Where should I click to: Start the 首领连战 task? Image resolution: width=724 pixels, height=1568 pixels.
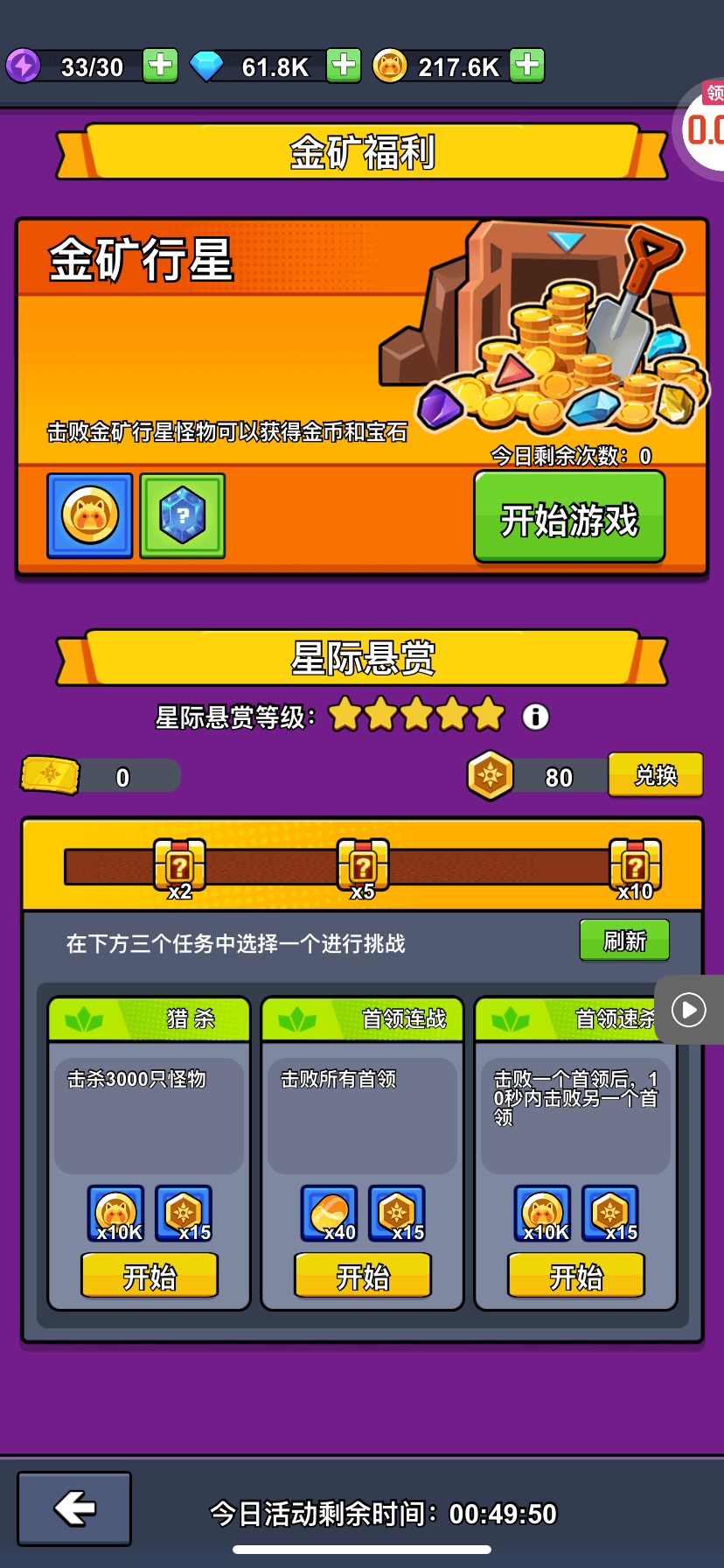coord(363,1276)
